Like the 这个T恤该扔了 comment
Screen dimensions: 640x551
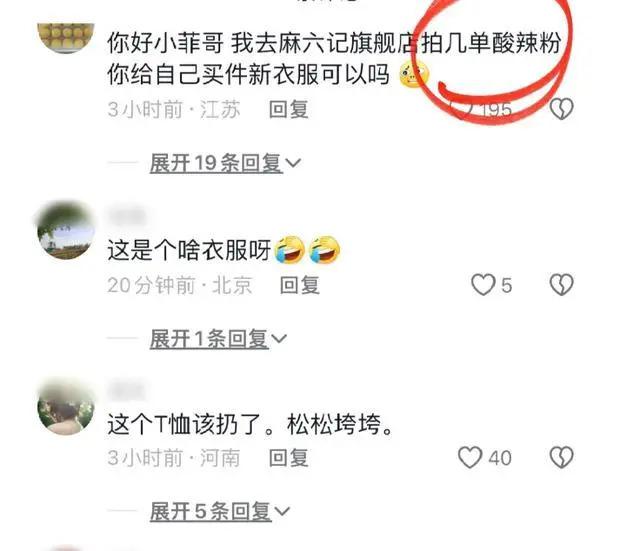click(470, 458)
